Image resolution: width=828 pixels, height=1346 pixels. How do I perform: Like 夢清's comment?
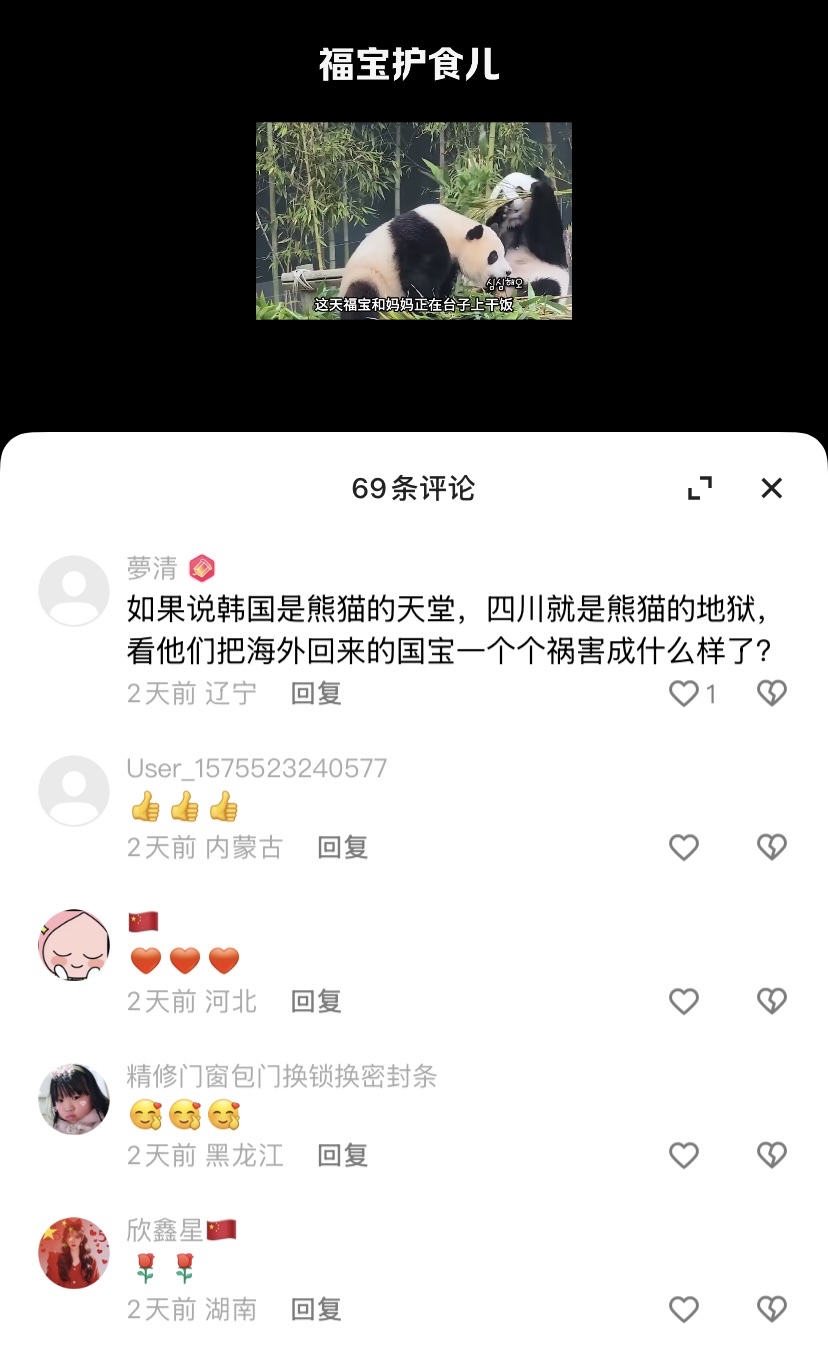click(684, 694)
